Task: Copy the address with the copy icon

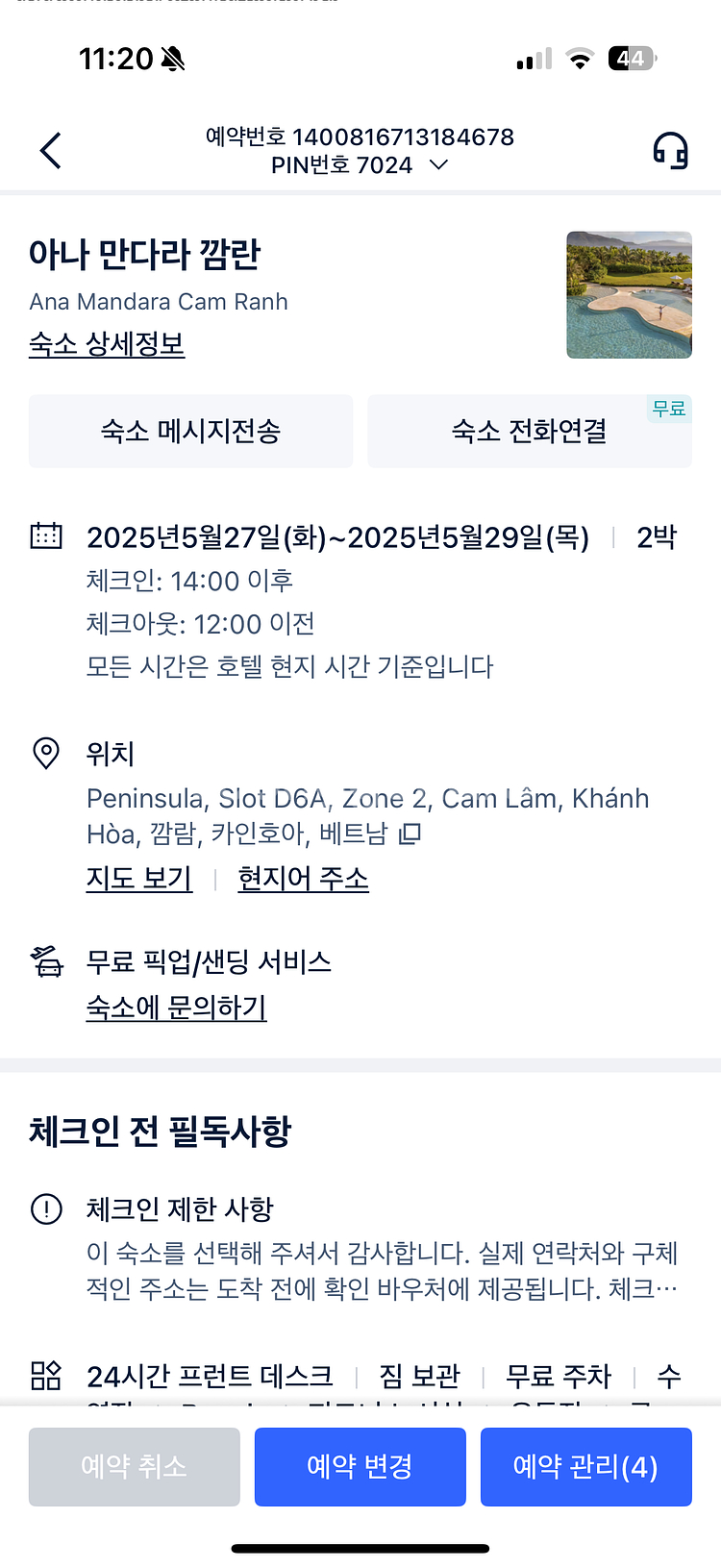Action: 410,834
